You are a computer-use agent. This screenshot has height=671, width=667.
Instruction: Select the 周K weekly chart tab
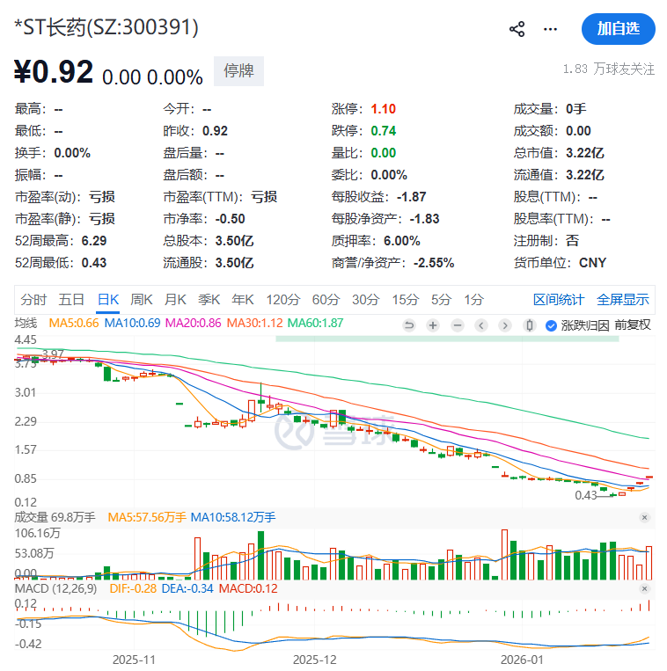click(x=142, y=299)
